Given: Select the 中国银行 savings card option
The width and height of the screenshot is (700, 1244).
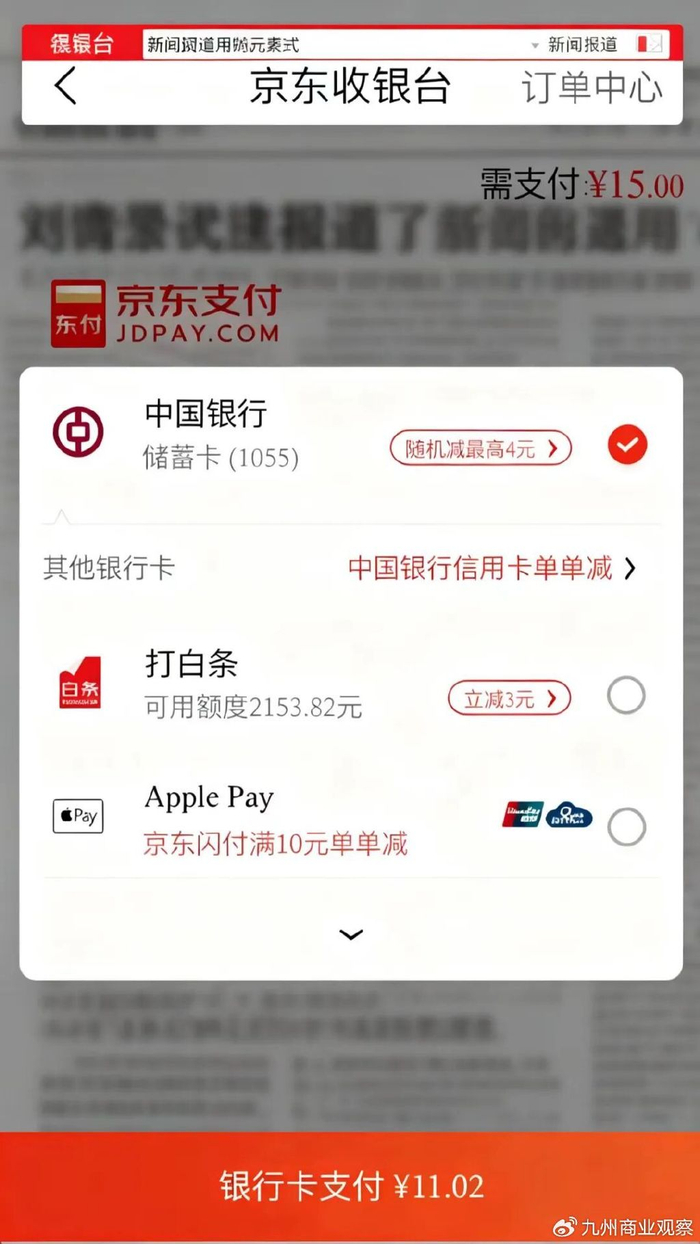Looking at the screenshot, I should [627, 445].
